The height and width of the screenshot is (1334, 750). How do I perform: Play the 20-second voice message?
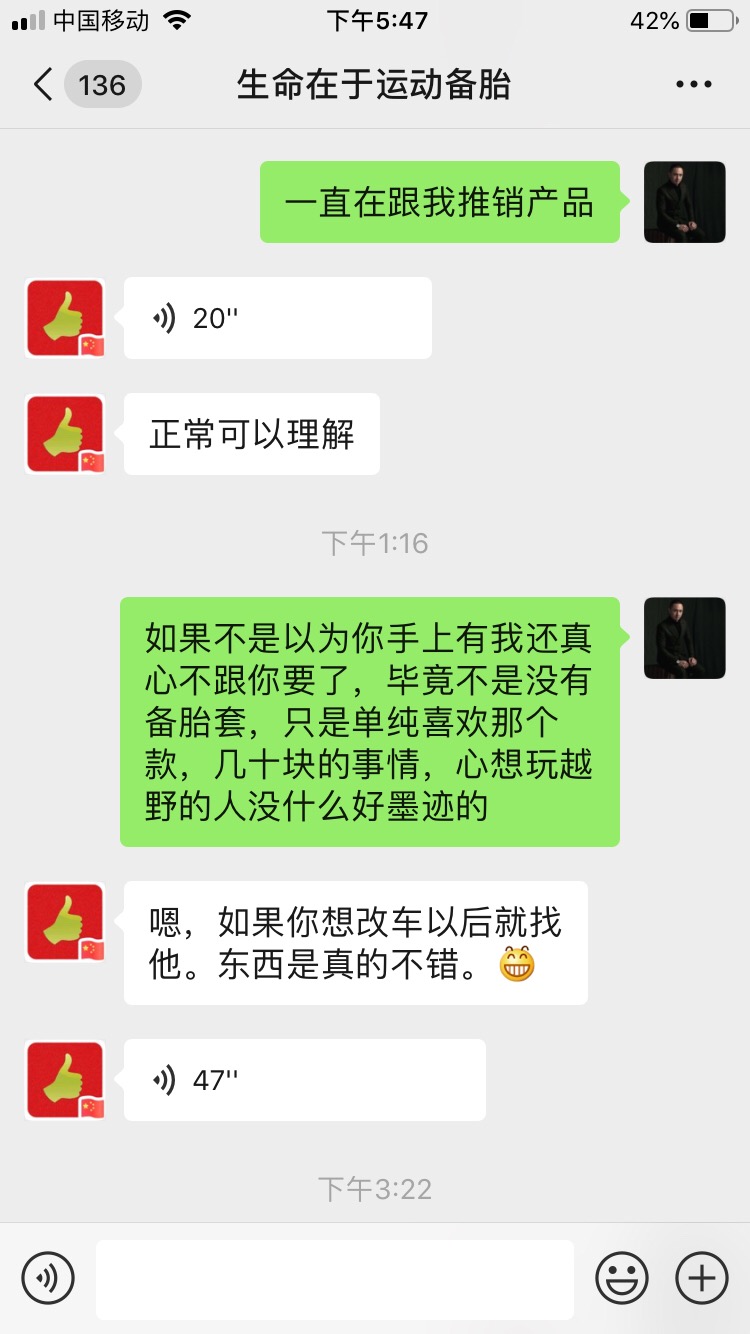tap(277, 319)
